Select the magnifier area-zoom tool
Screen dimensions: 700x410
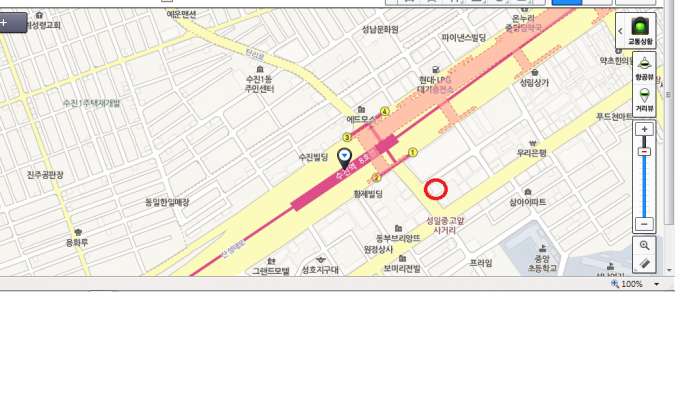pos(644,245)
